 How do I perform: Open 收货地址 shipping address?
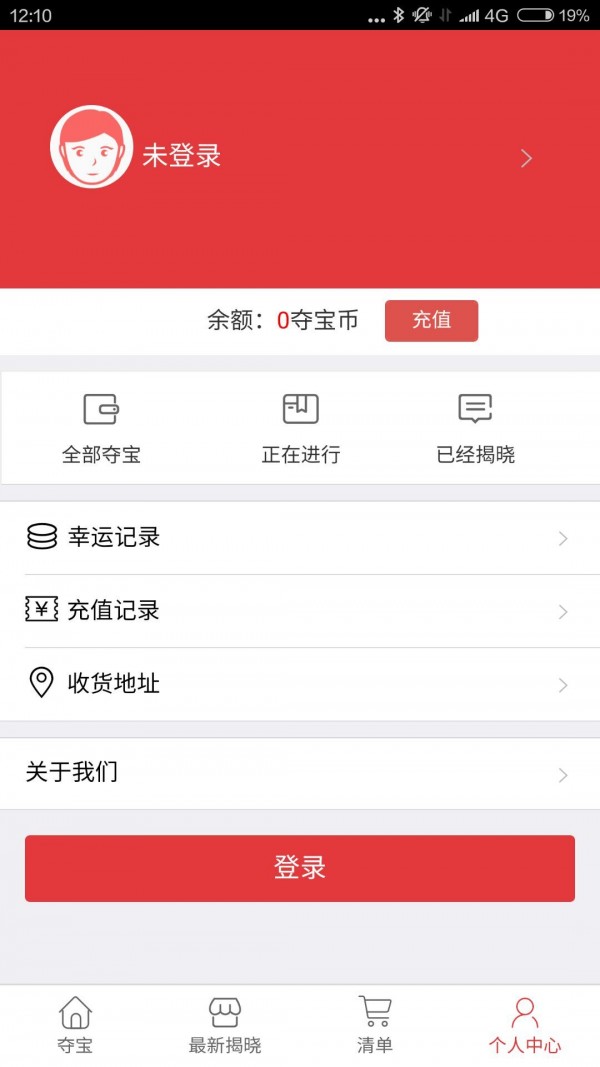click(300, 684)
